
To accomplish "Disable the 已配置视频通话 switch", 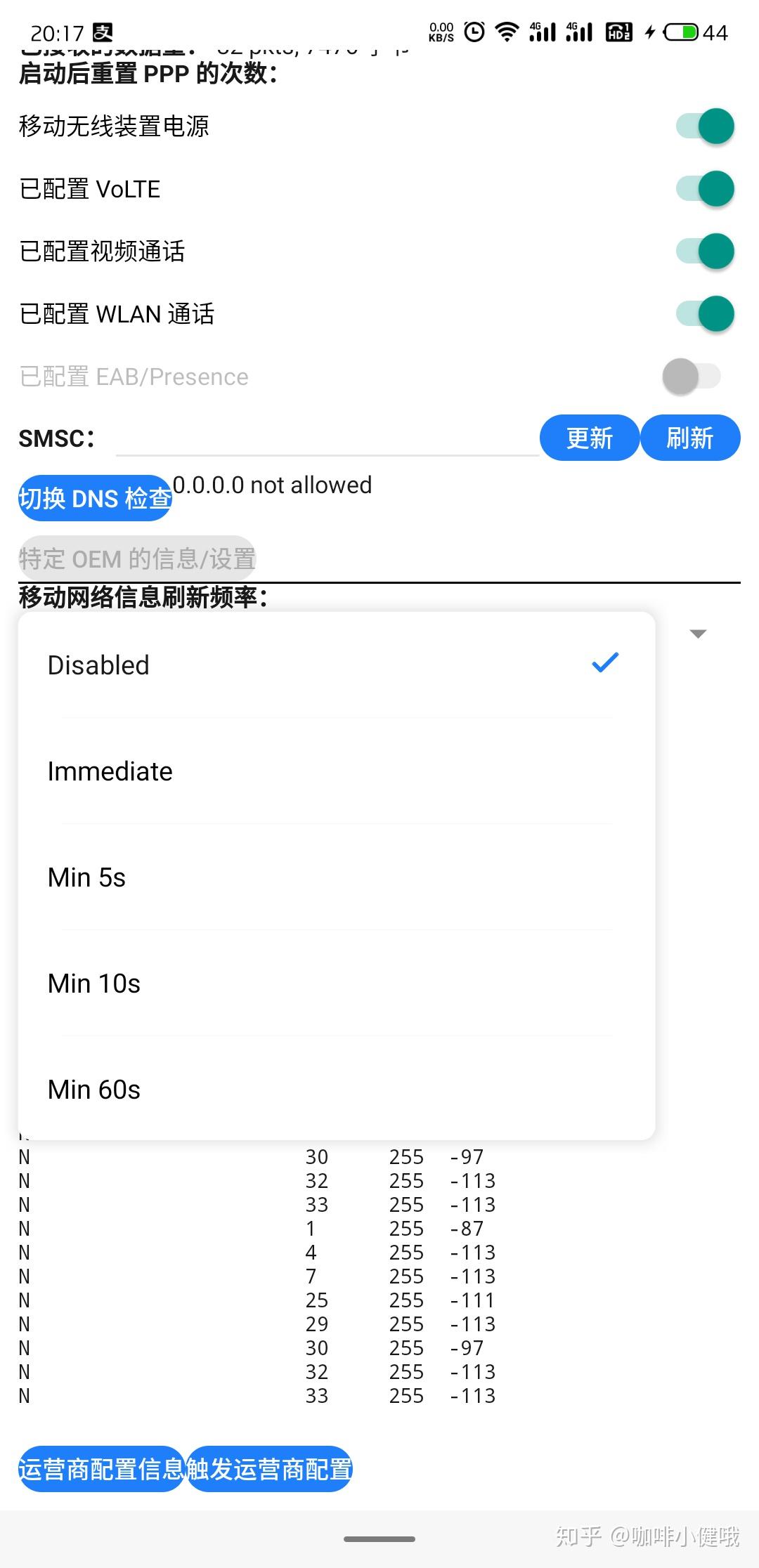I will point(705,251).
